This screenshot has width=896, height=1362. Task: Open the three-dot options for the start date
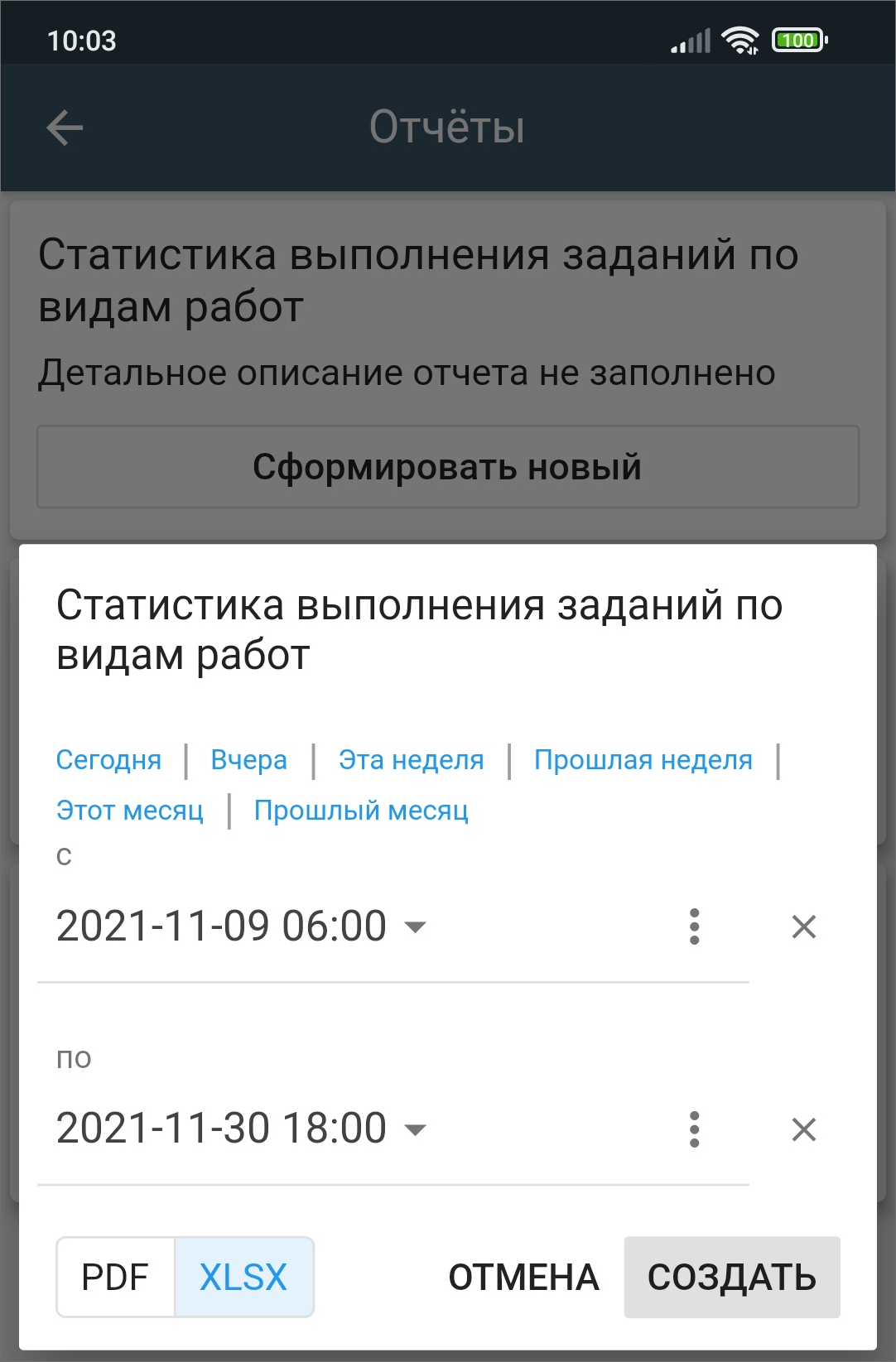coord(694,926)
